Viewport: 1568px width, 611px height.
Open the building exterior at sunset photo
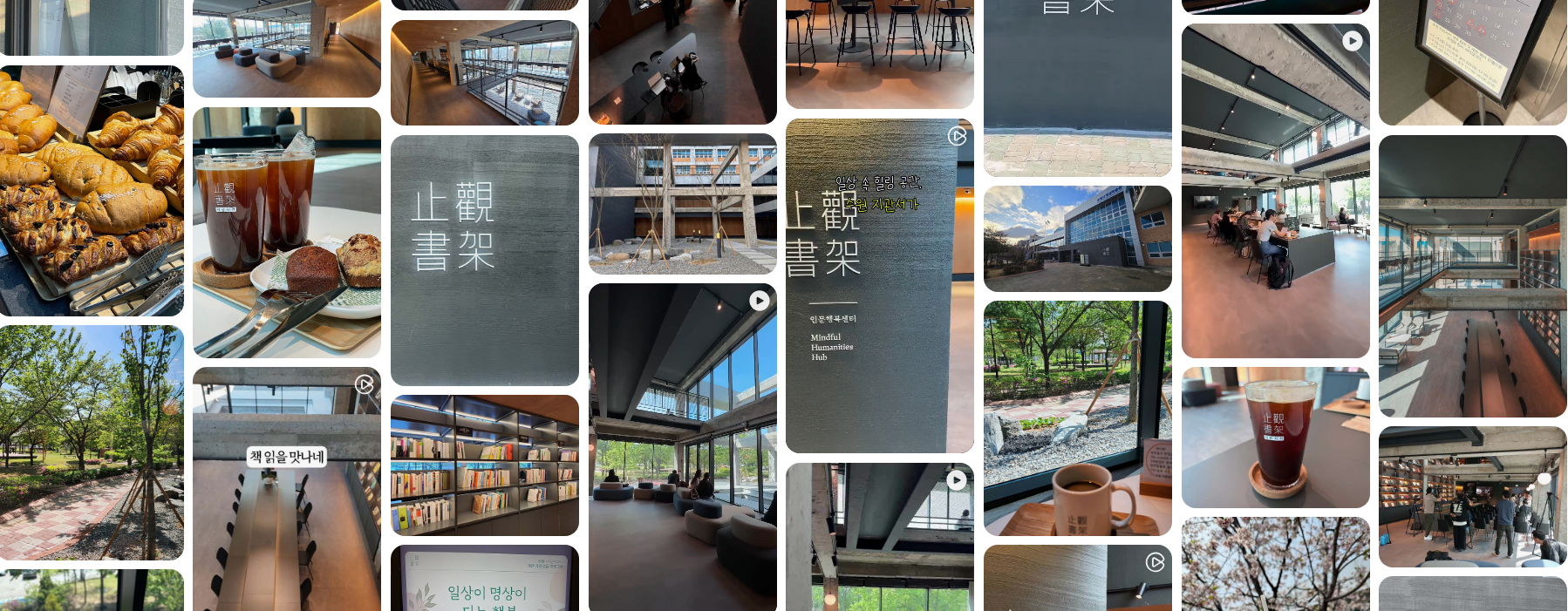tap(1077, 238)
